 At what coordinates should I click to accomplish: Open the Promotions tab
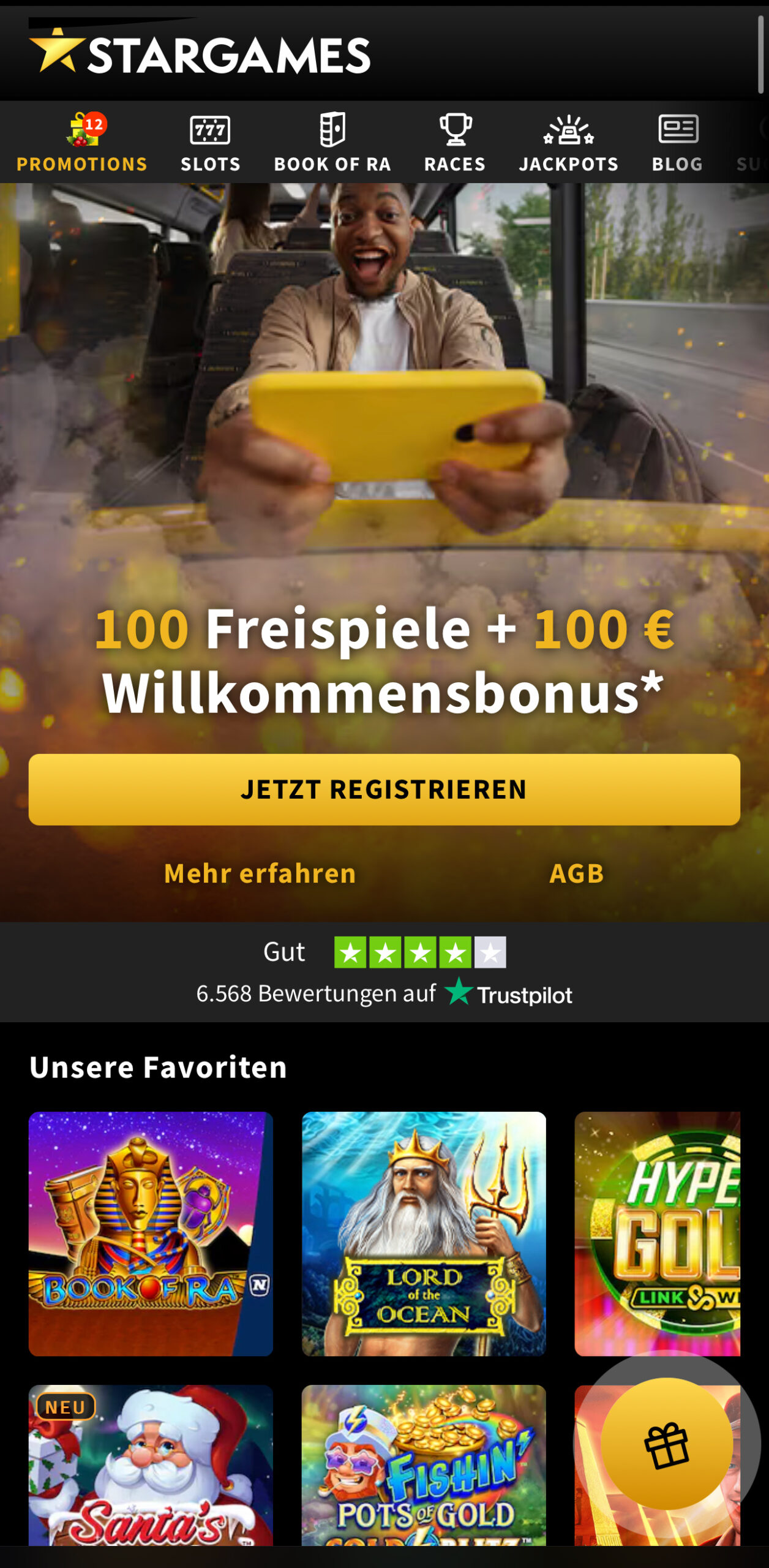(81, 142)
